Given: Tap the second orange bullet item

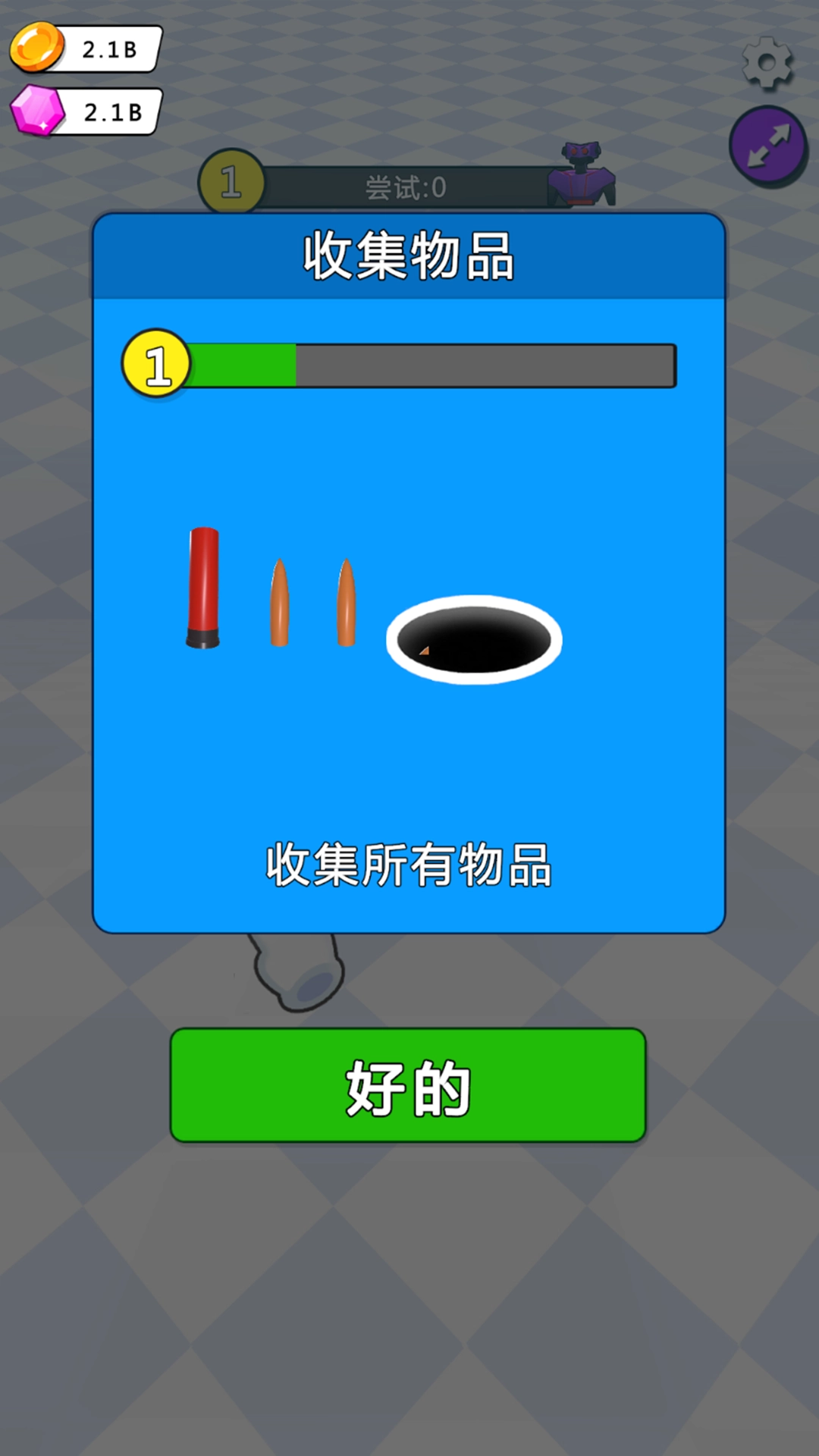Looking at the screenshot, I should [x=347, y=603].
